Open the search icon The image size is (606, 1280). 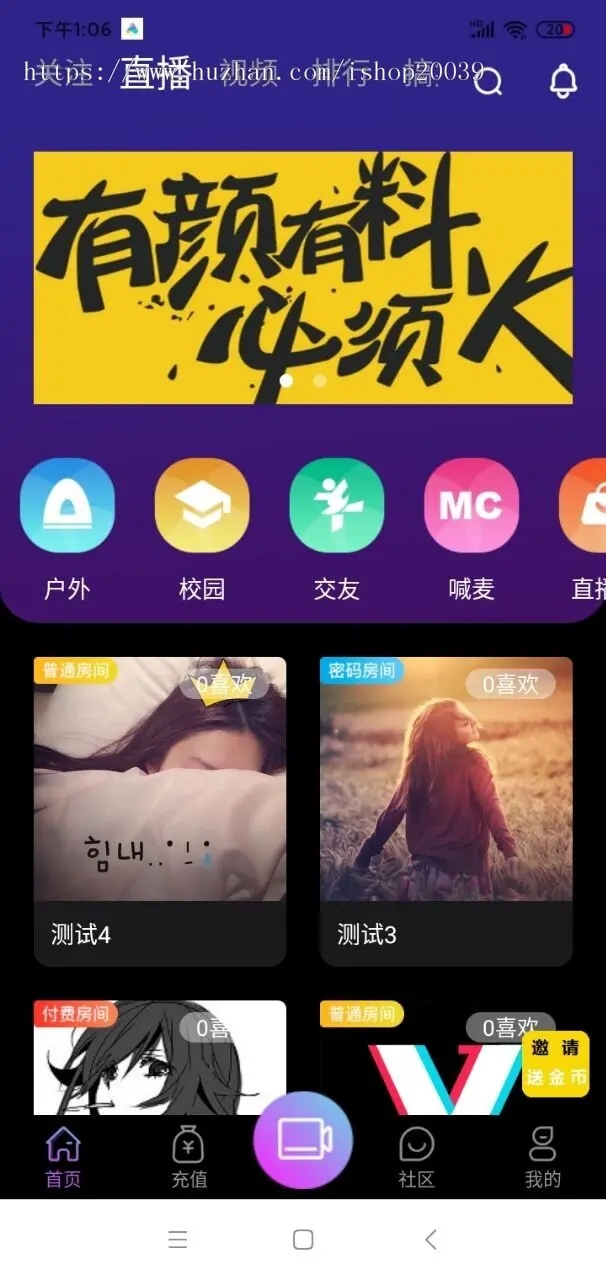pos(488,82)
